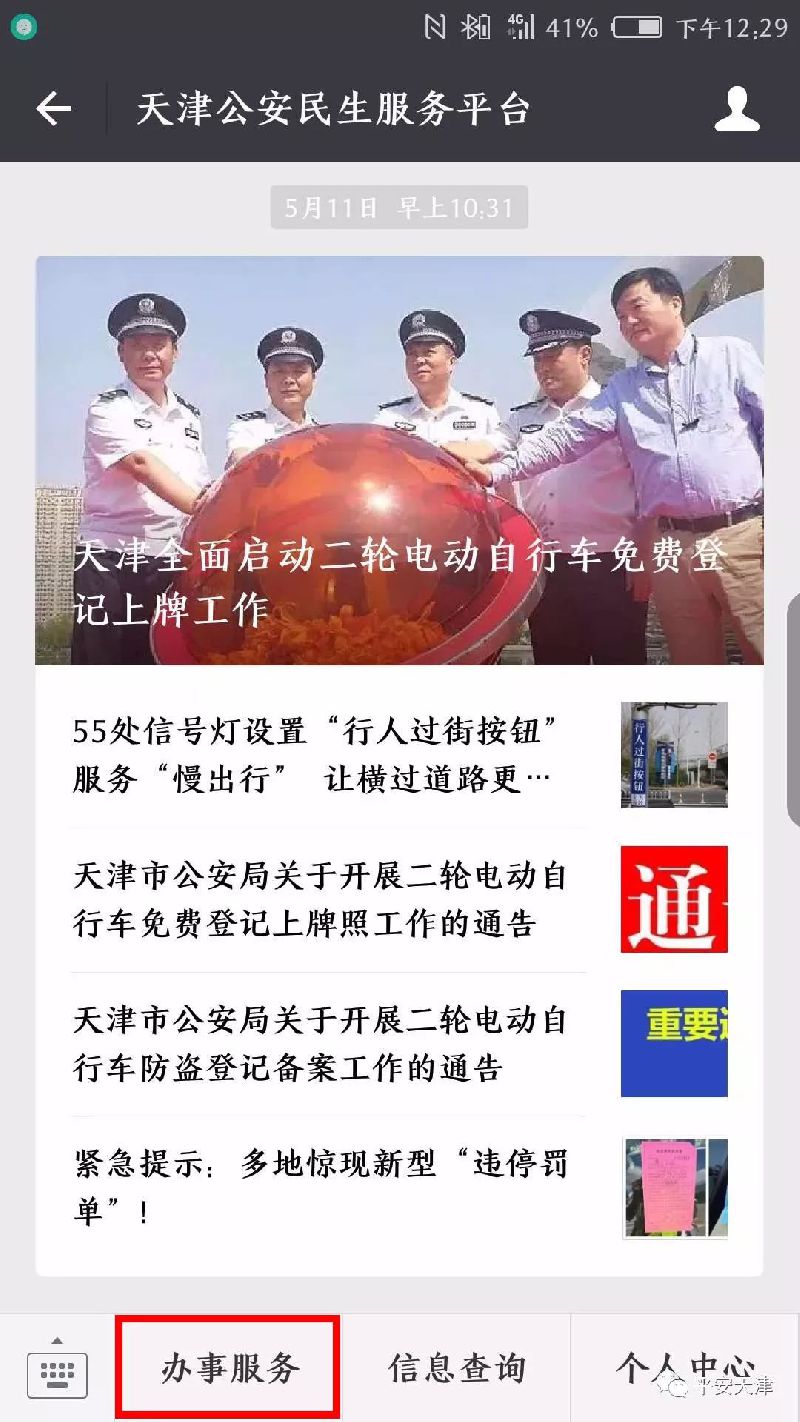Open the account profile icon in the header
This screenshot has width=800, height=1422.
coord(737,108)
